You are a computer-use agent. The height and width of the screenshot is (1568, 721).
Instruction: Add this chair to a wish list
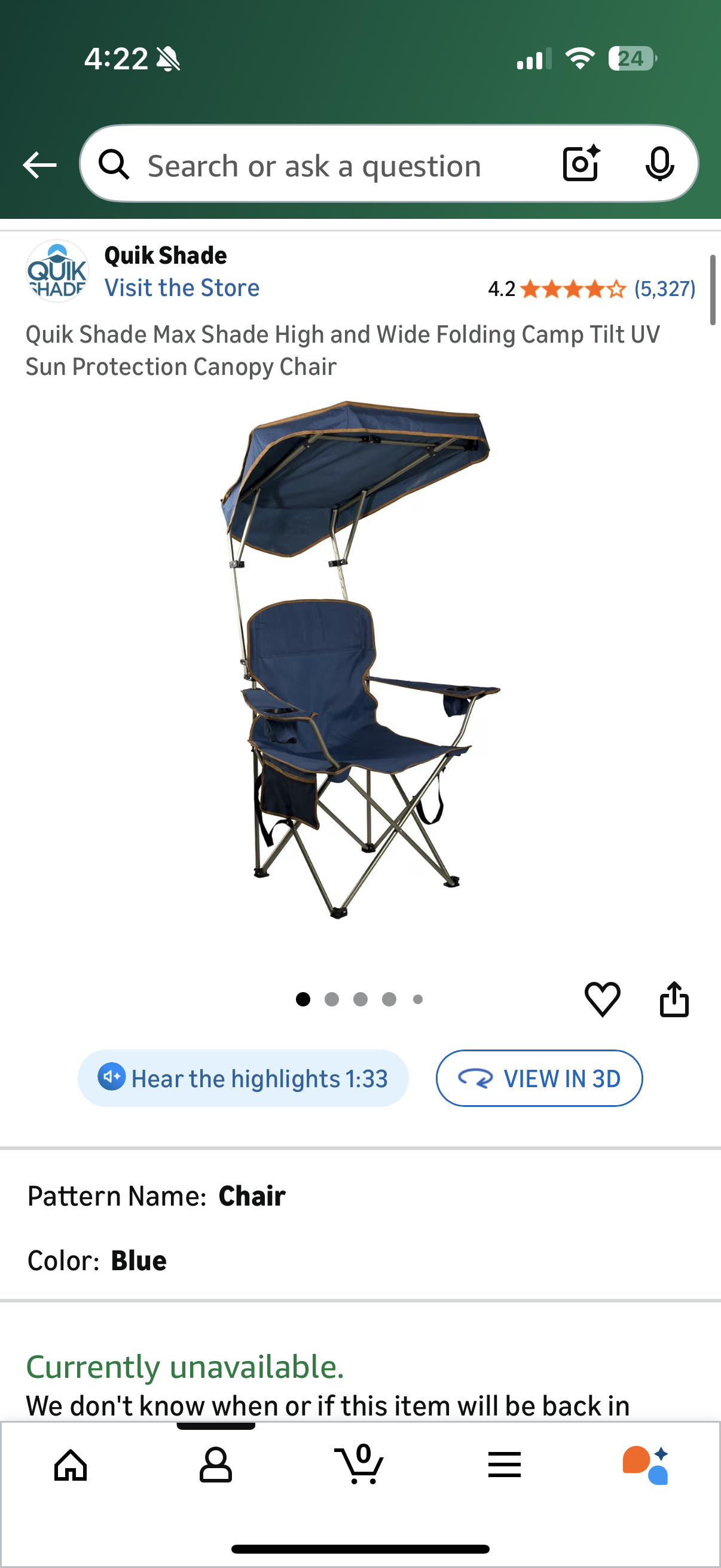(603, 999)
